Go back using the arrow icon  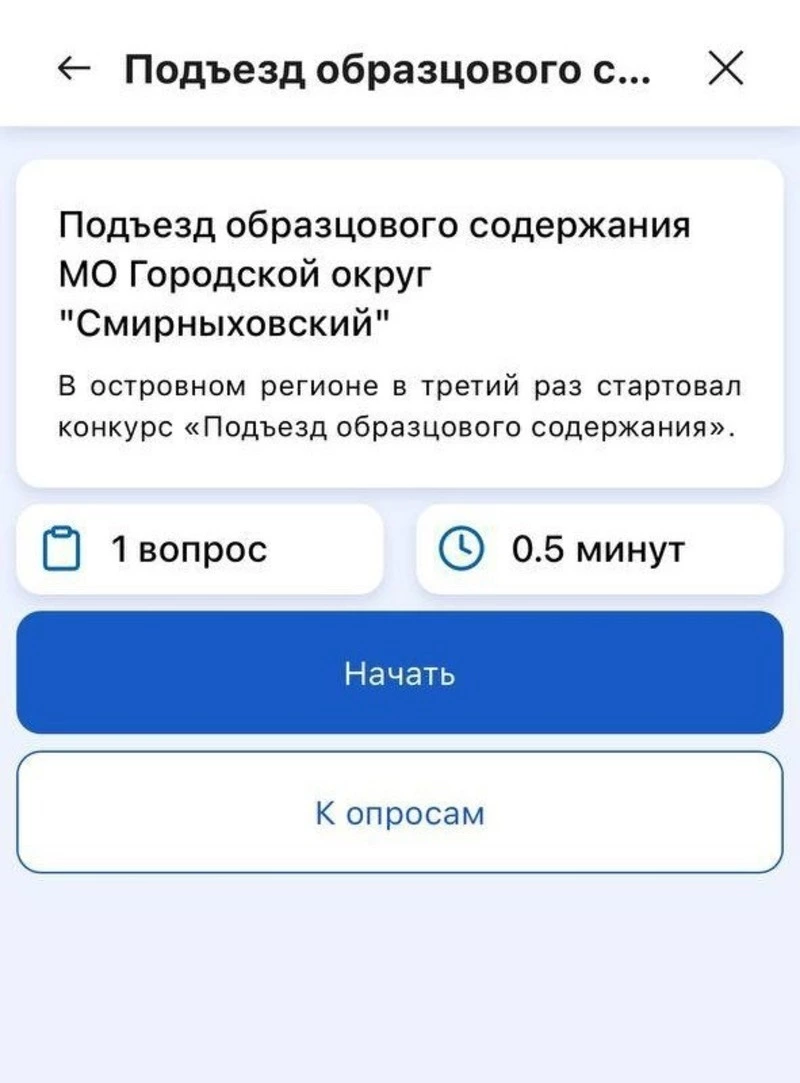(x=75, y=69)
